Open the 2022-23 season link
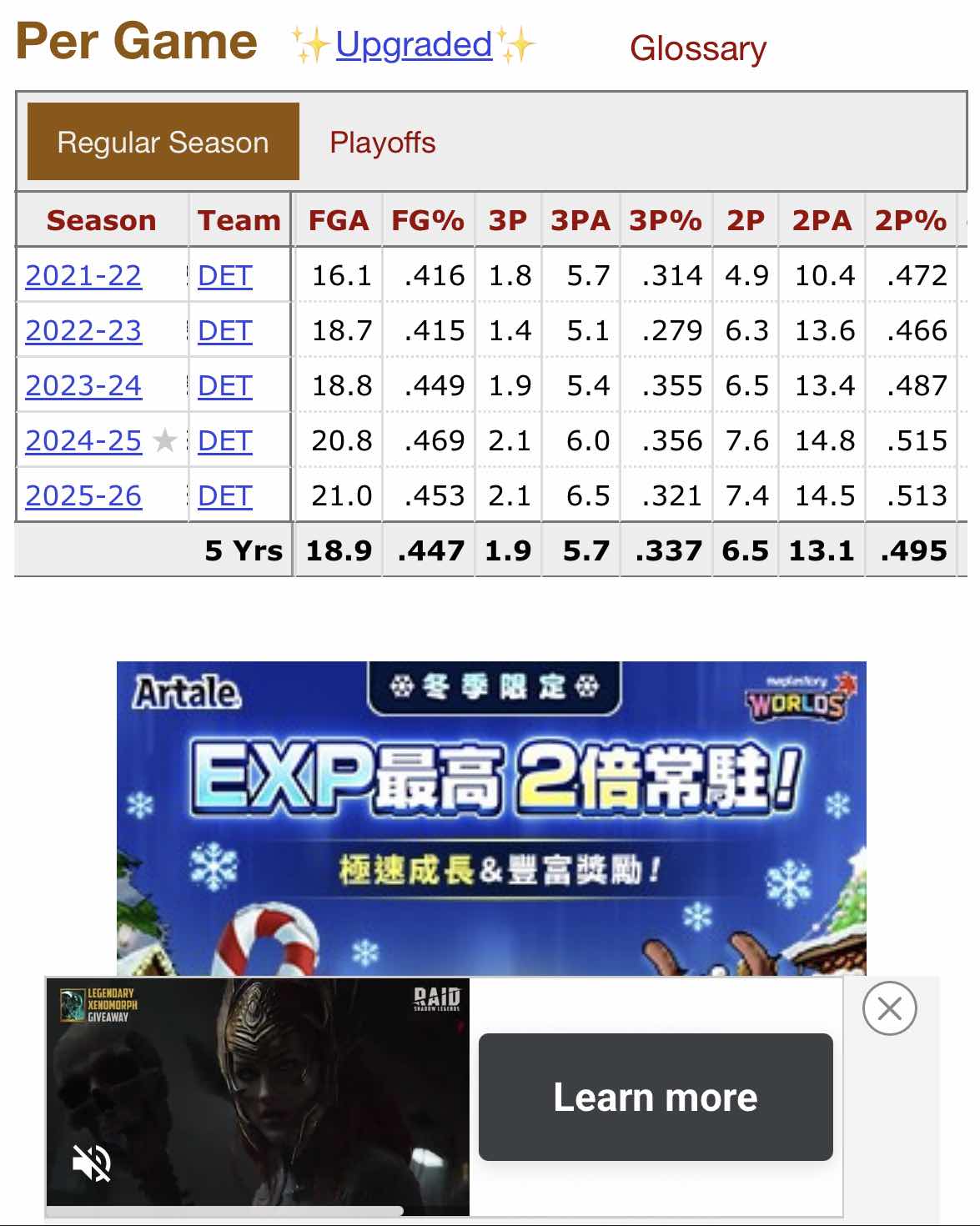Screen dimensions: 980x1226 (83, 330)
